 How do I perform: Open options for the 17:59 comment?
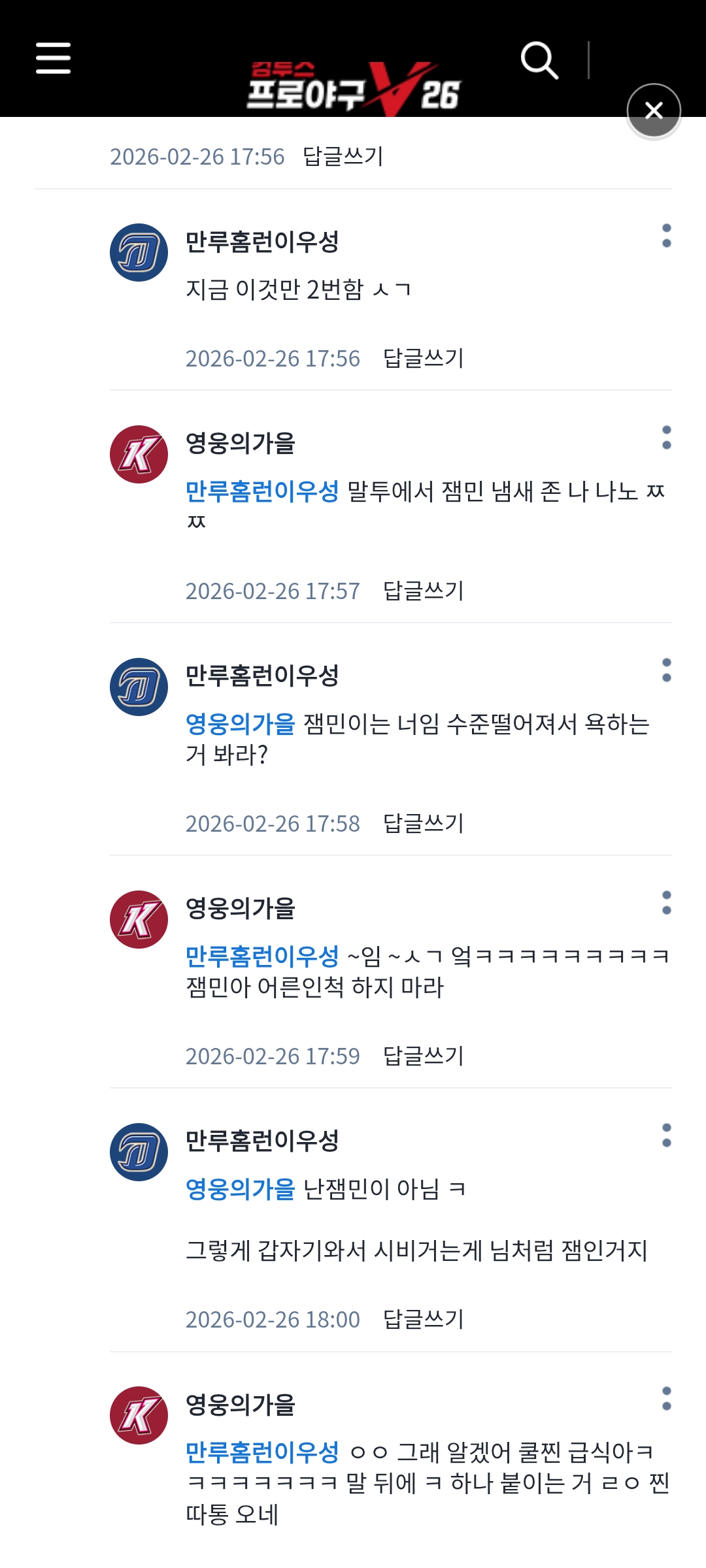(x=666, y=903)
